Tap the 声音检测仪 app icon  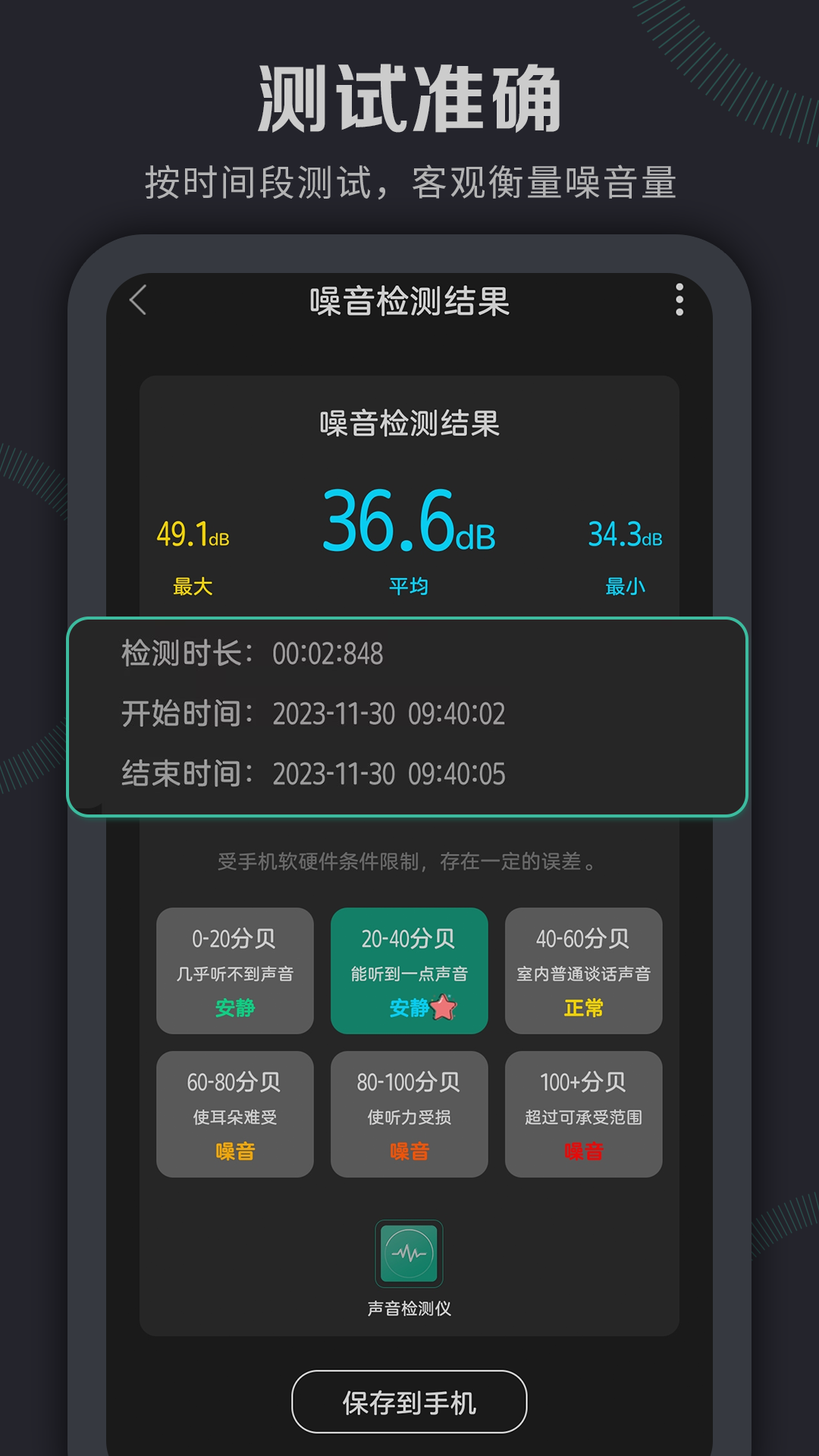coord(409,1251)
